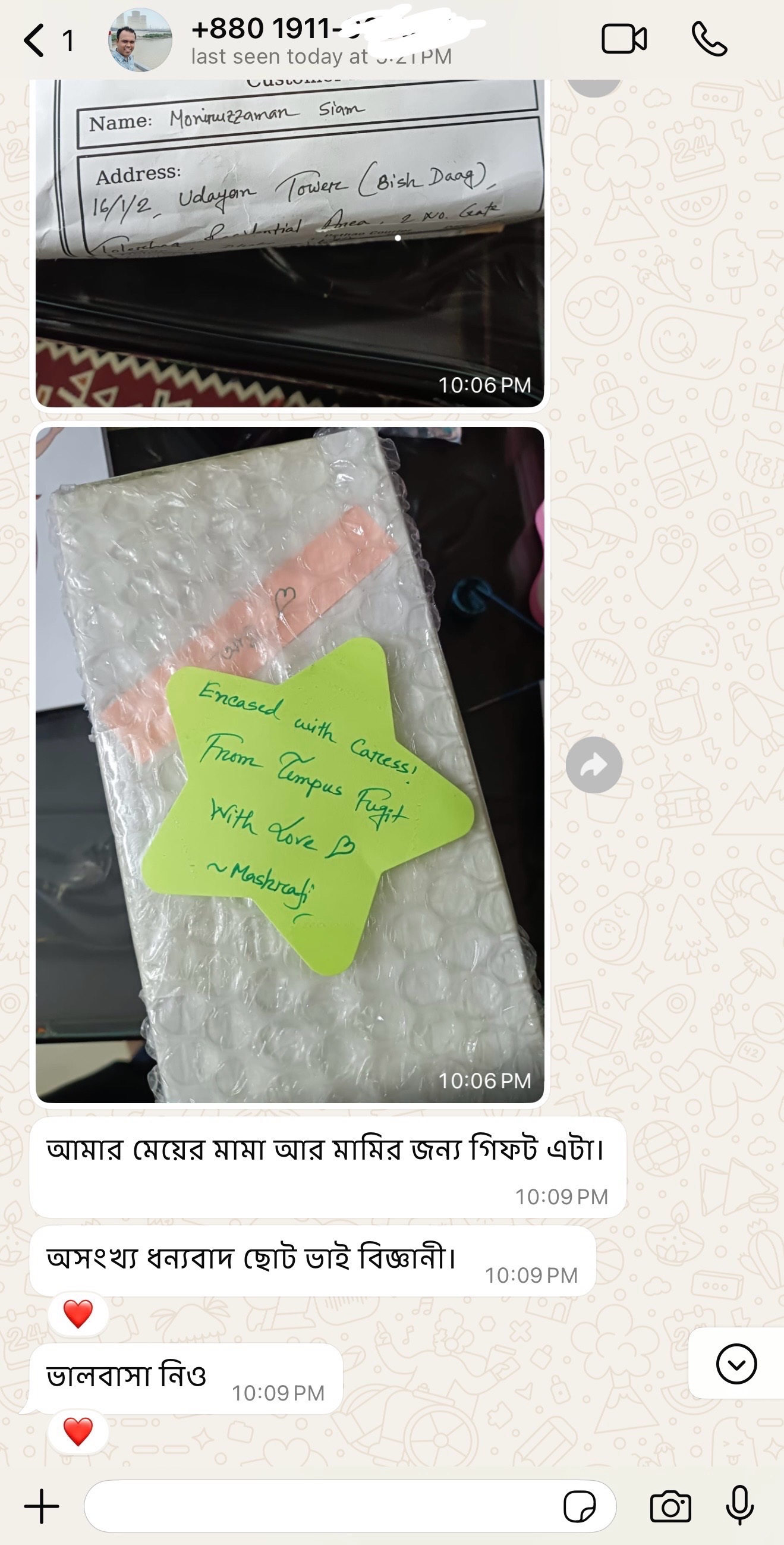Record a voice message
The height and width of the screenshot is (1545, 784).
[x=739, y=1506]
